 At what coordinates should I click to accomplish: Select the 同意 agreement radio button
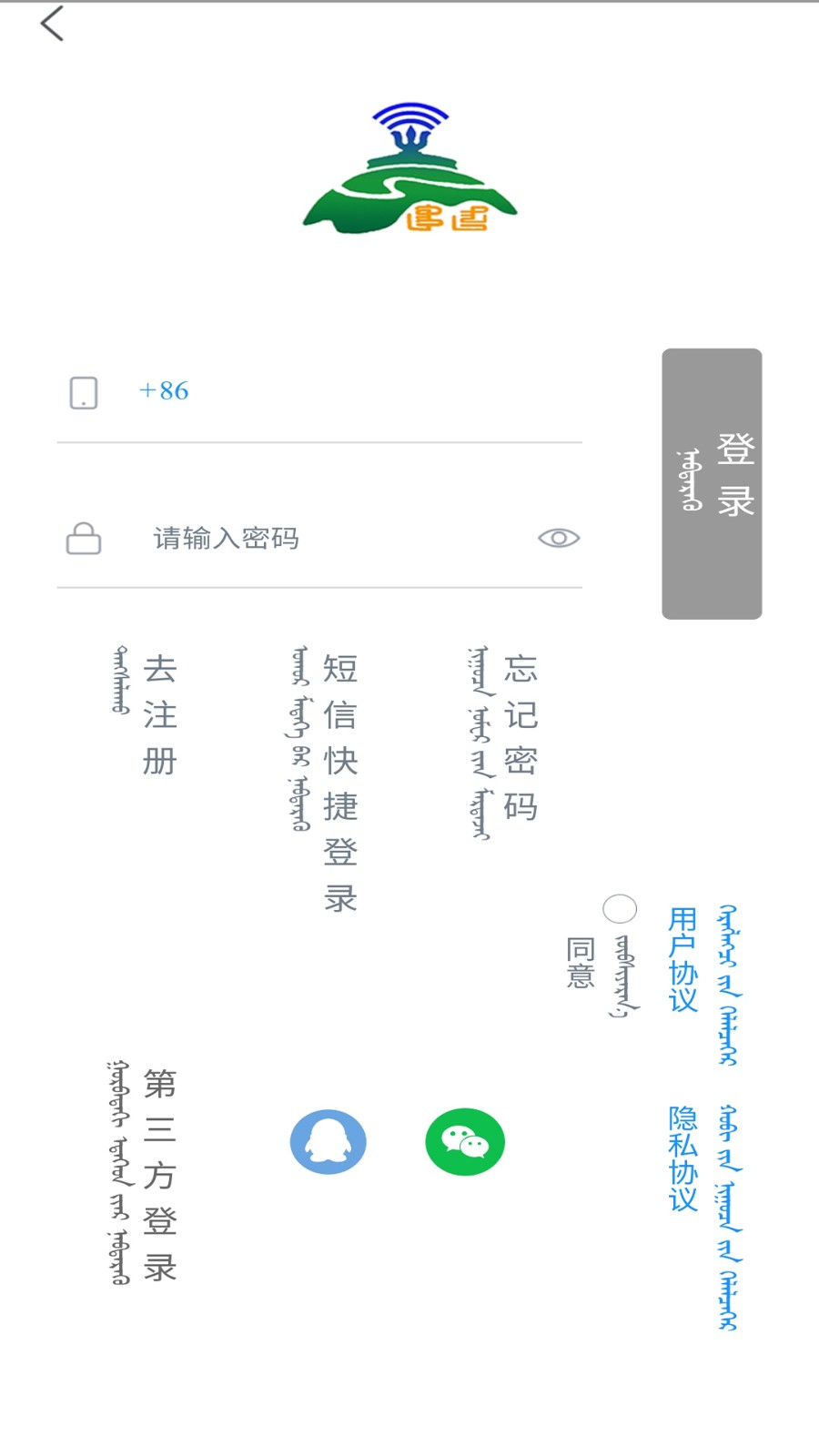620,908
